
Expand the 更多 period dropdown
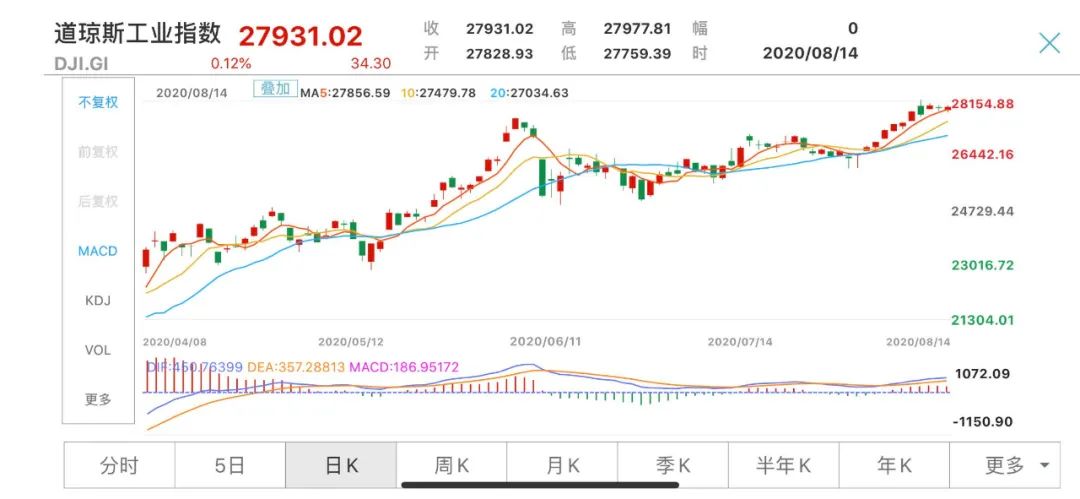click(x=1015, y=465)
